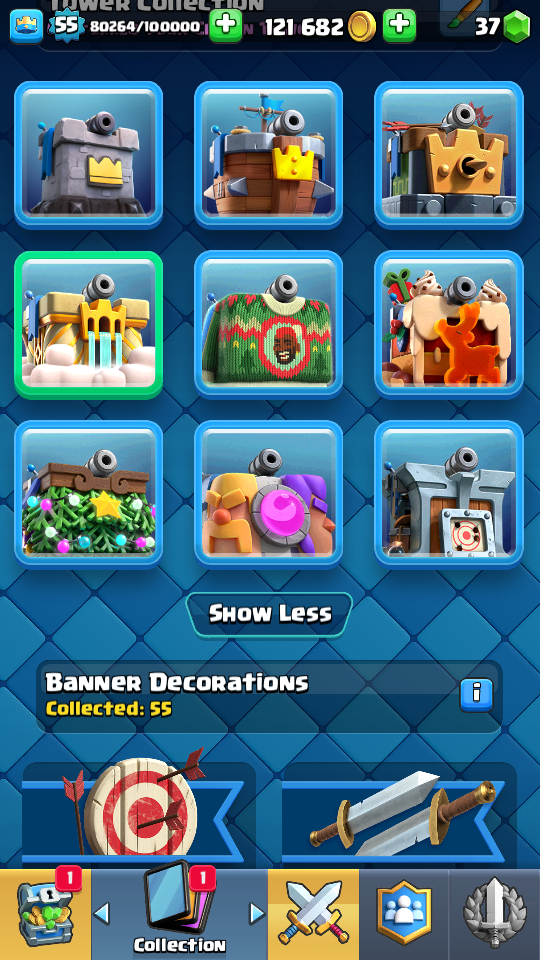
Task: Tap the right arrow beside Collection
Action: tap(258, 913)
